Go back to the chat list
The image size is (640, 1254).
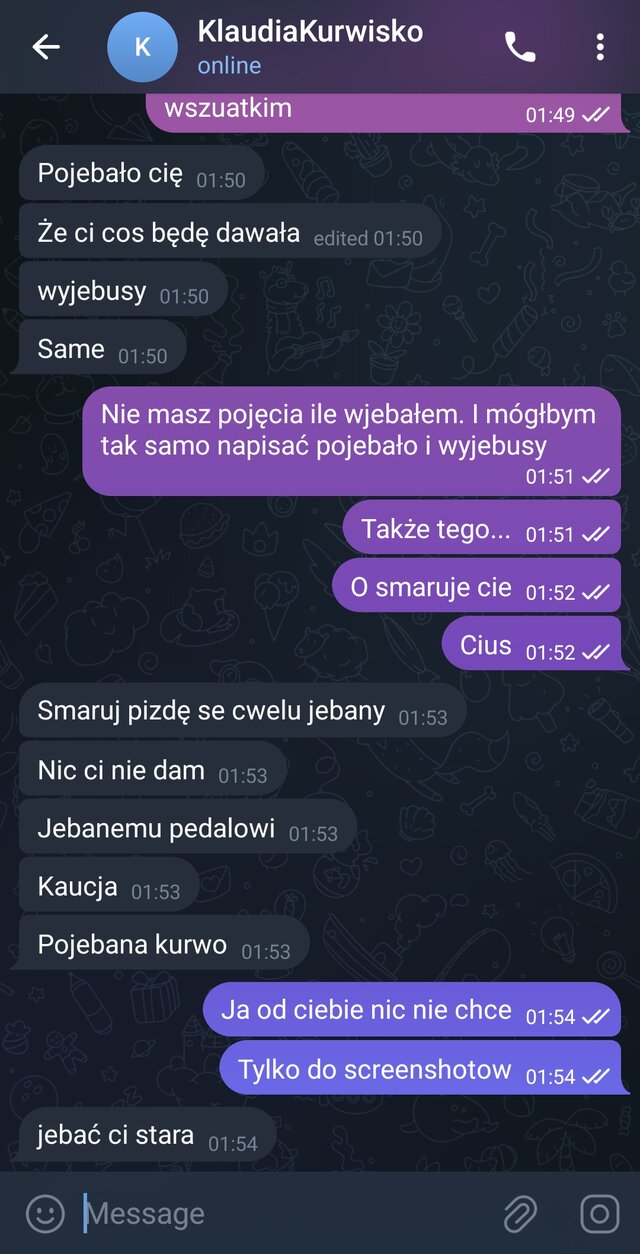[x=46, y=47]
